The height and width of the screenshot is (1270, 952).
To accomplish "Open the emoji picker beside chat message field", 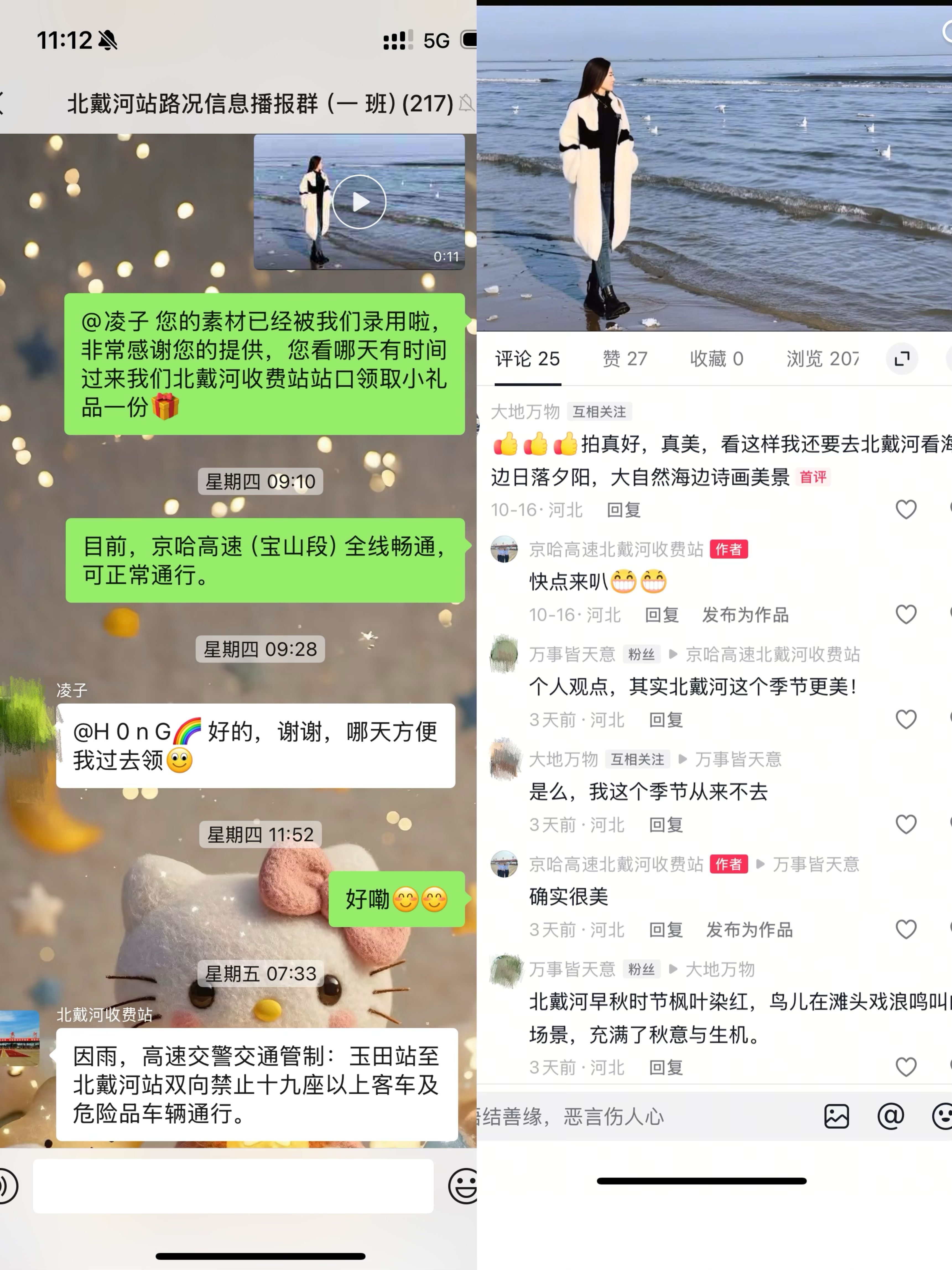I will (462, 1186).
